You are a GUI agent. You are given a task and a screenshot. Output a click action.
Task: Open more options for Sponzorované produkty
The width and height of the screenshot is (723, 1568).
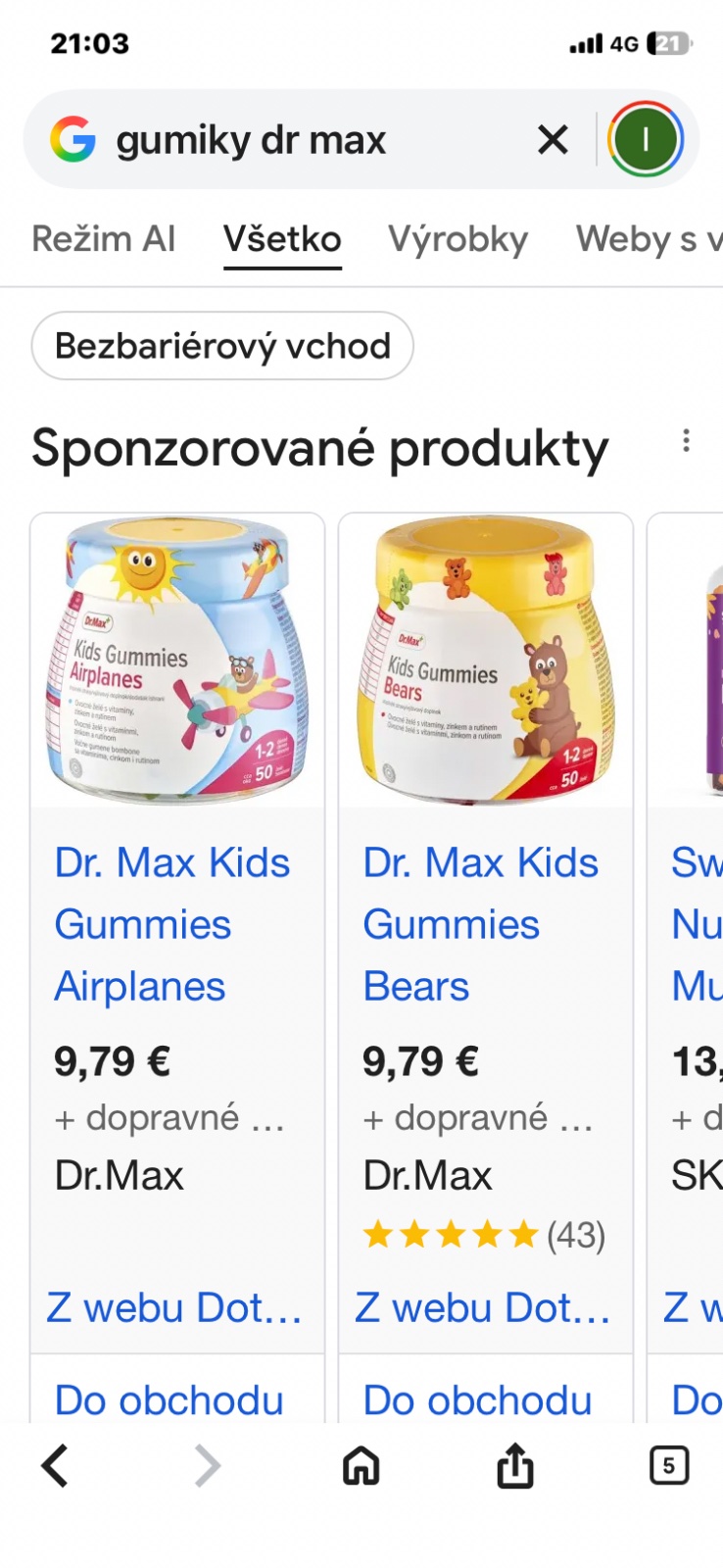pos(686,441)
